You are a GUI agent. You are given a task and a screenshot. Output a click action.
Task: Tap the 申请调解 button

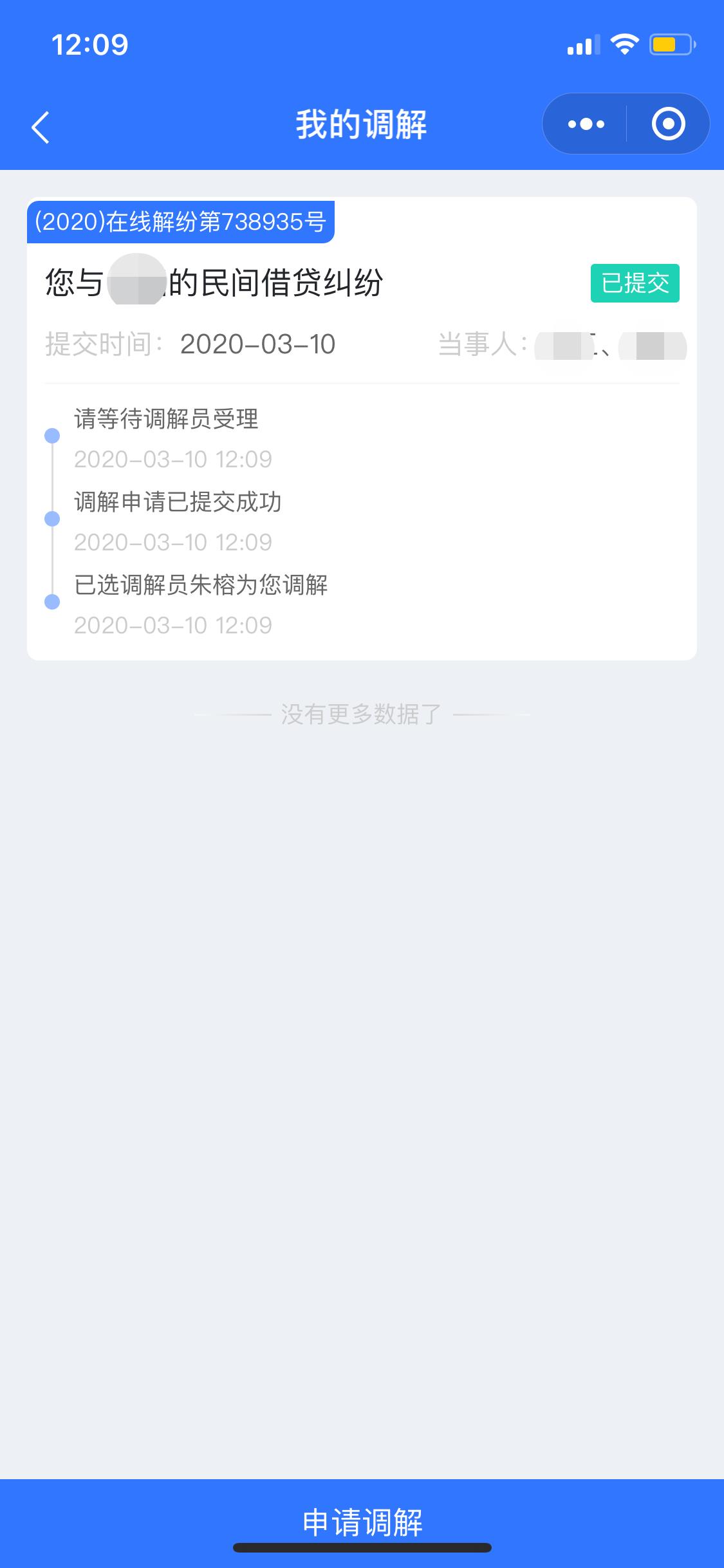tap(362, 1522)
